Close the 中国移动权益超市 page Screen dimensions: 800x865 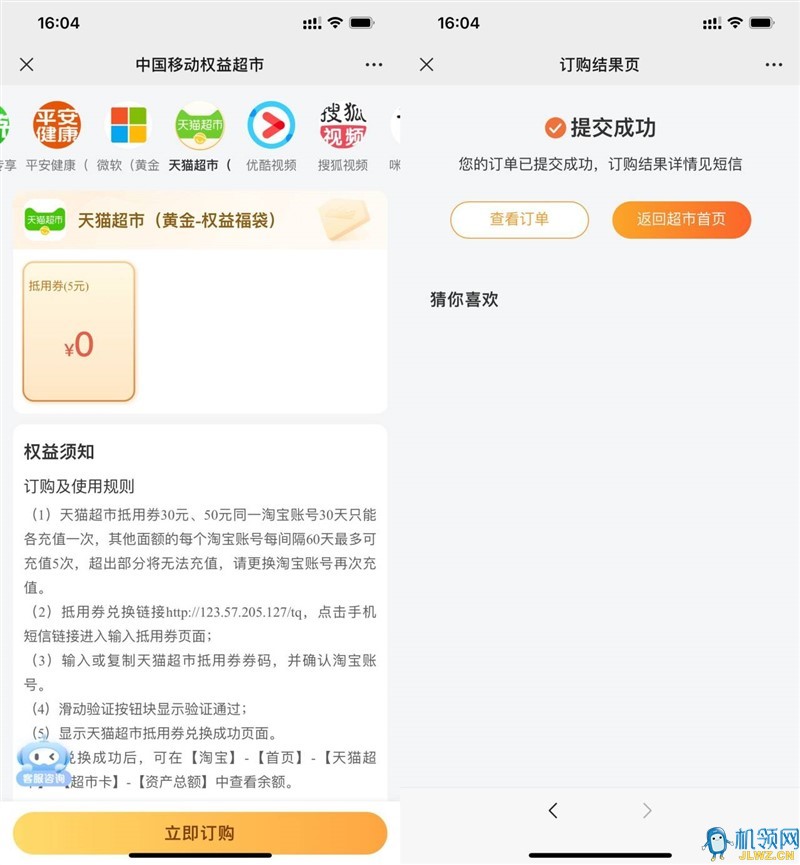coord(27,65)
